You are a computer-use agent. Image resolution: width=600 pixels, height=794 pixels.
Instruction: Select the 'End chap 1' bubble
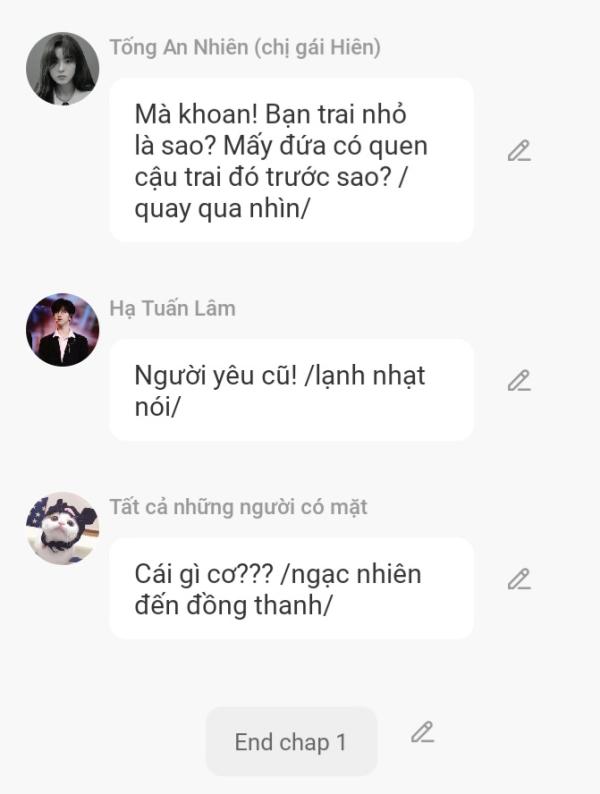tap(291, 742)
